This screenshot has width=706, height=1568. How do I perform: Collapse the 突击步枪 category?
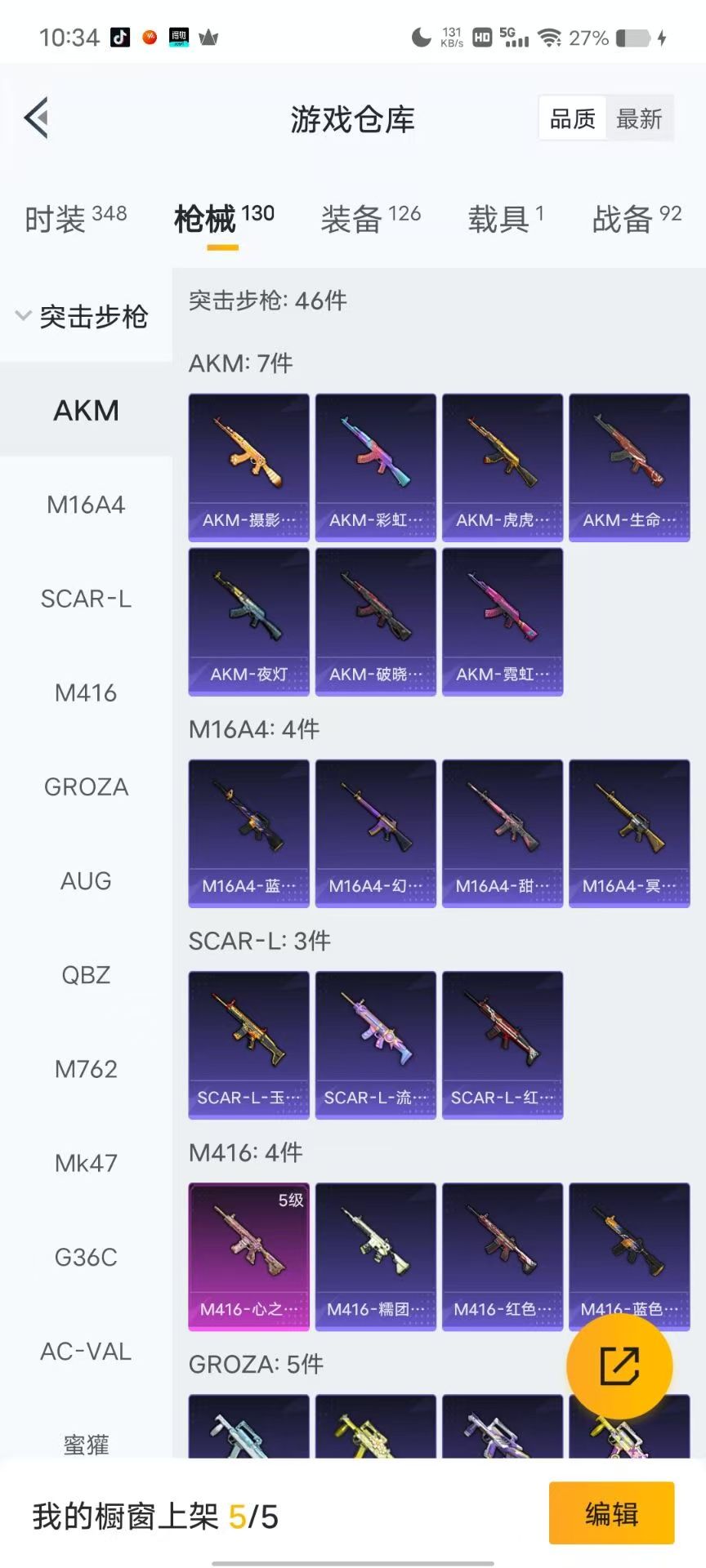(82, 316)
